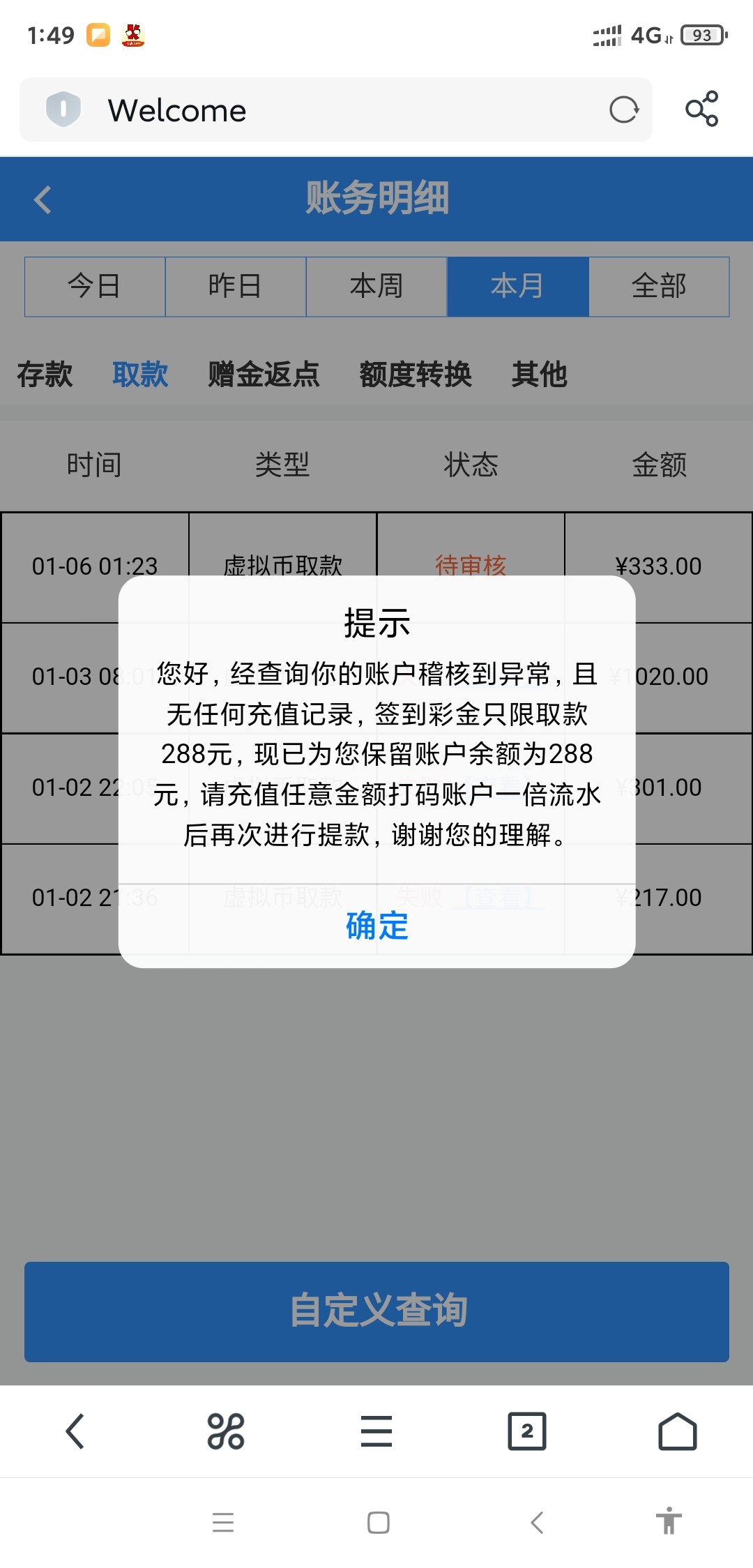Select the 额度转换 category
This screenshot has height=1568, width=753.
[416, 375]
